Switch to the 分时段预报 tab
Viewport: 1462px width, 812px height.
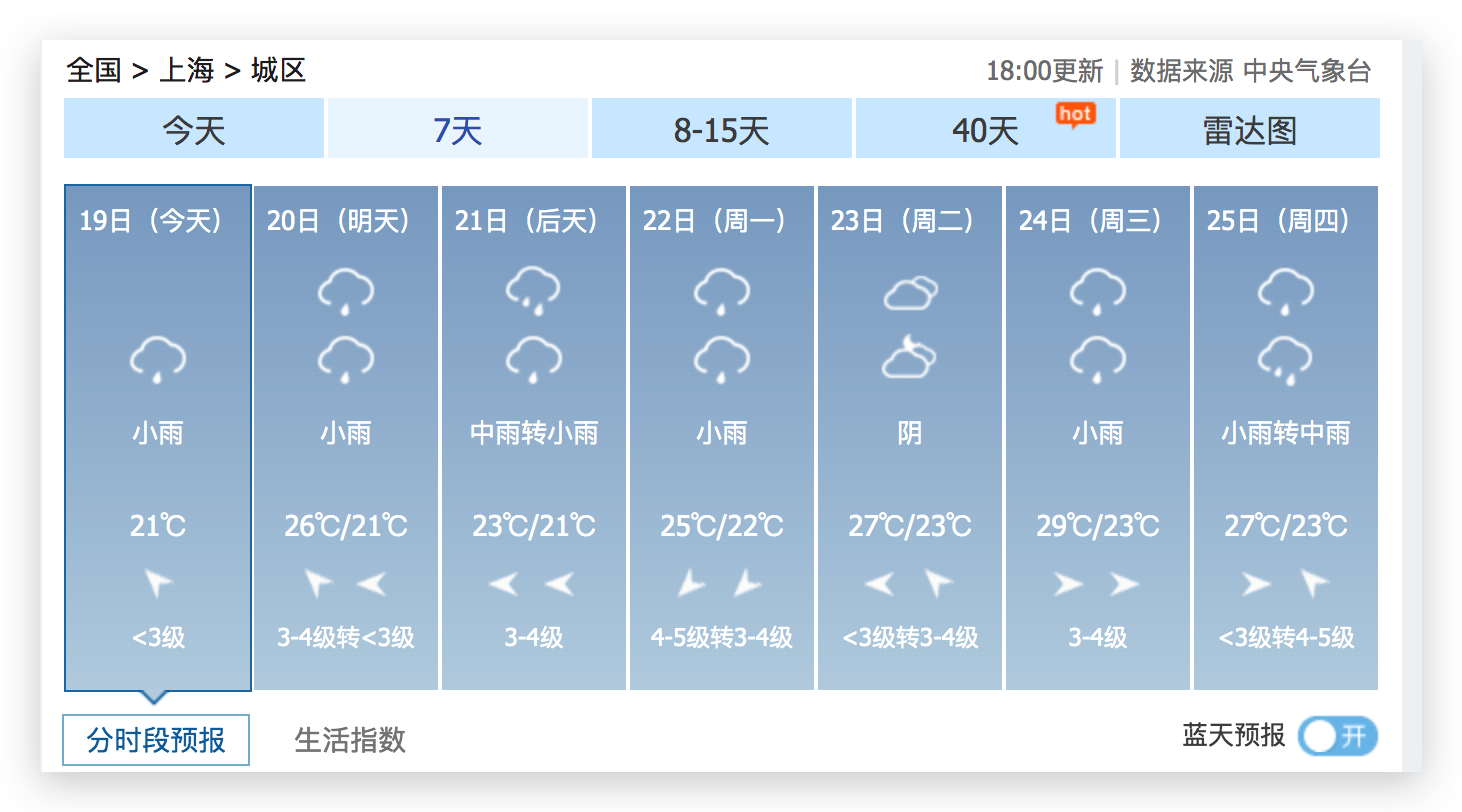click(x=156, y=740)
